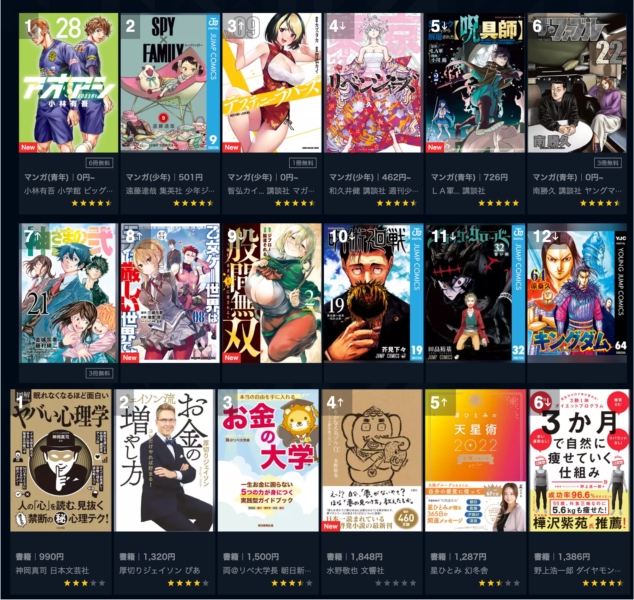The height and width of the screenshot is (600, 634).
Task: Open キングダム volume 64 ranked twelfth
Action: 576,293
